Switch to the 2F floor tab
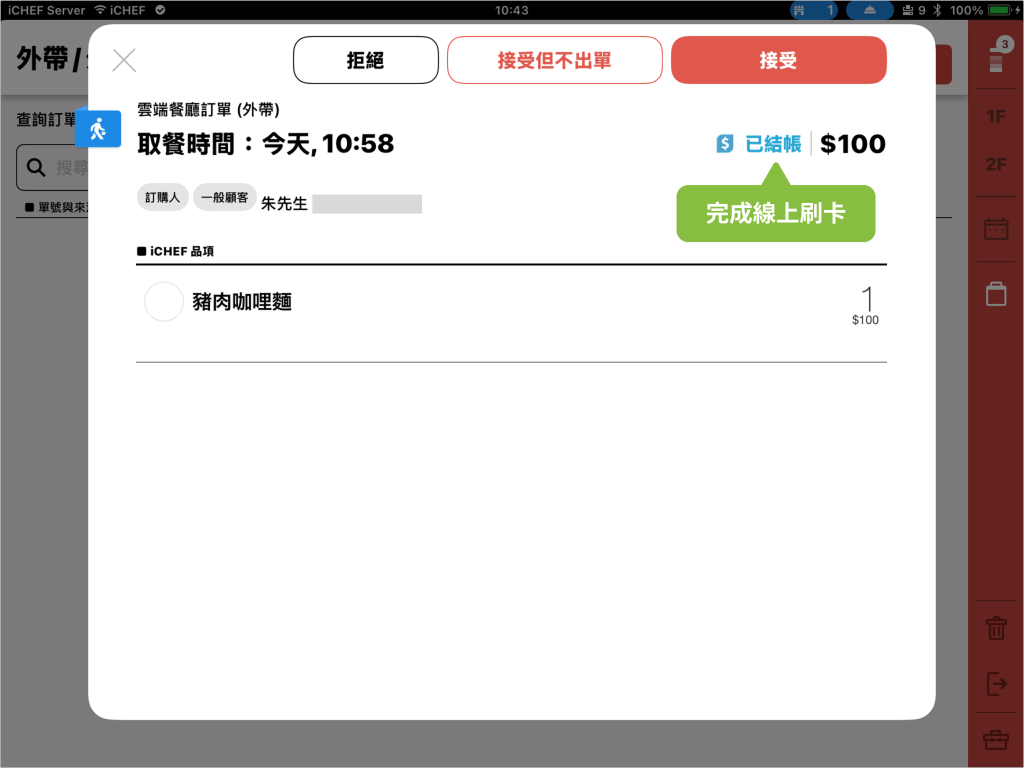This screenshot has height=768, width=1024. pyautogui.click(x=995, y=164)
